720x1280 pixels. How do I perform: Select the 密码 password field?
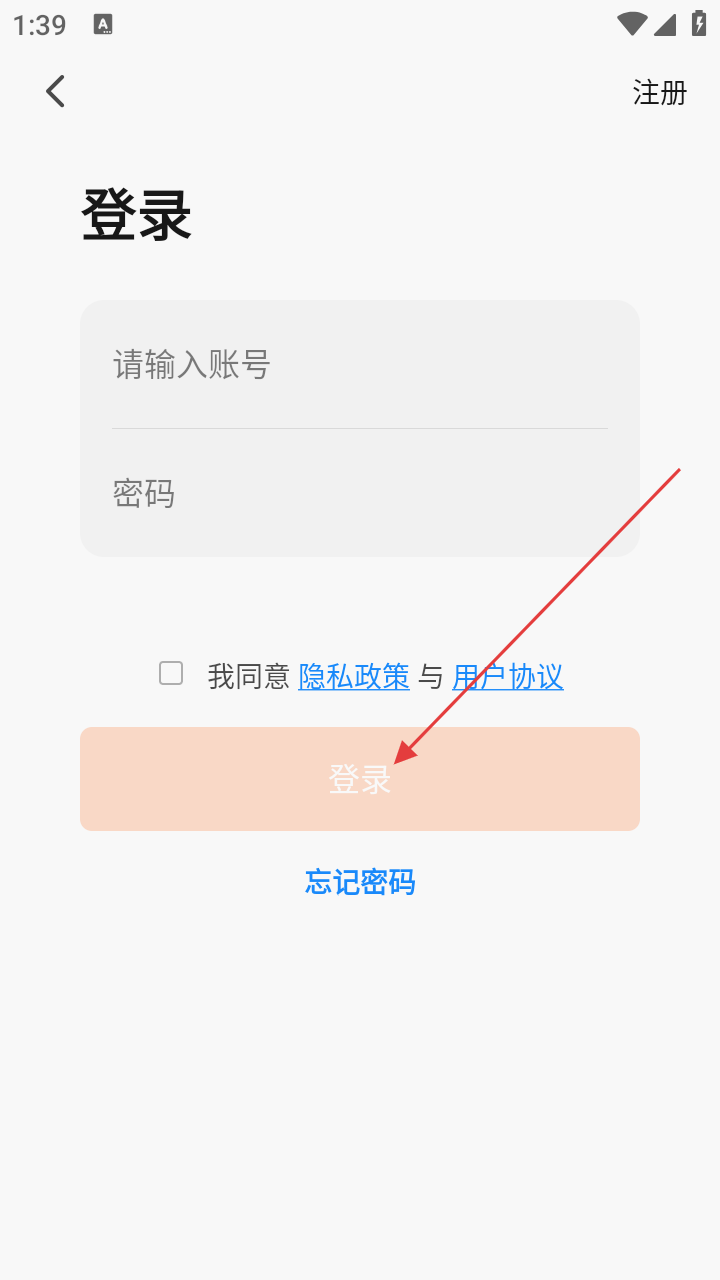(x=360, y=493)
